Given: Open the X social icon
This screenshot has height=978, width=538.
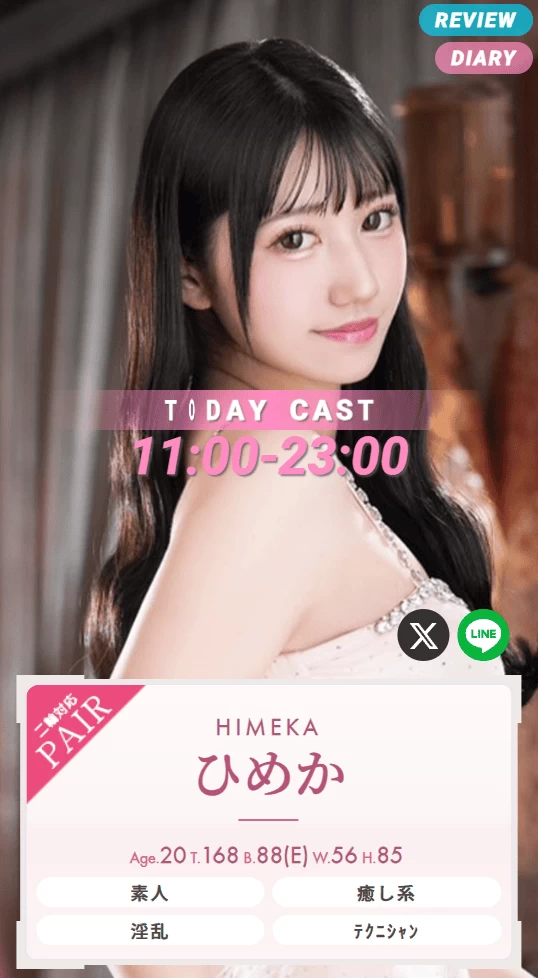Looking at the screenshot, I should [x=423, y=635].
